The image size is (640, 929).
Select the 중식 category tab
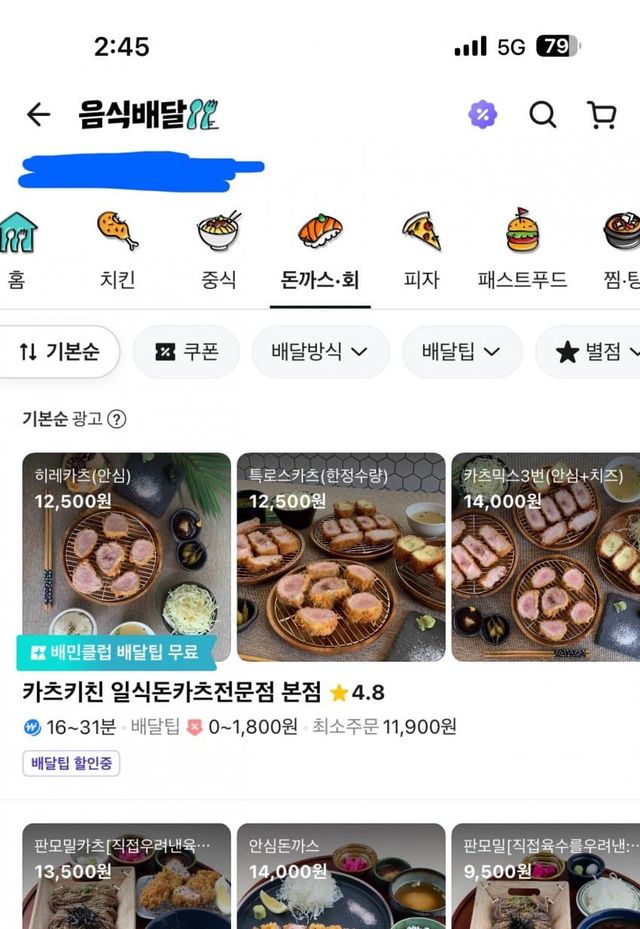[x=218, y=250]
